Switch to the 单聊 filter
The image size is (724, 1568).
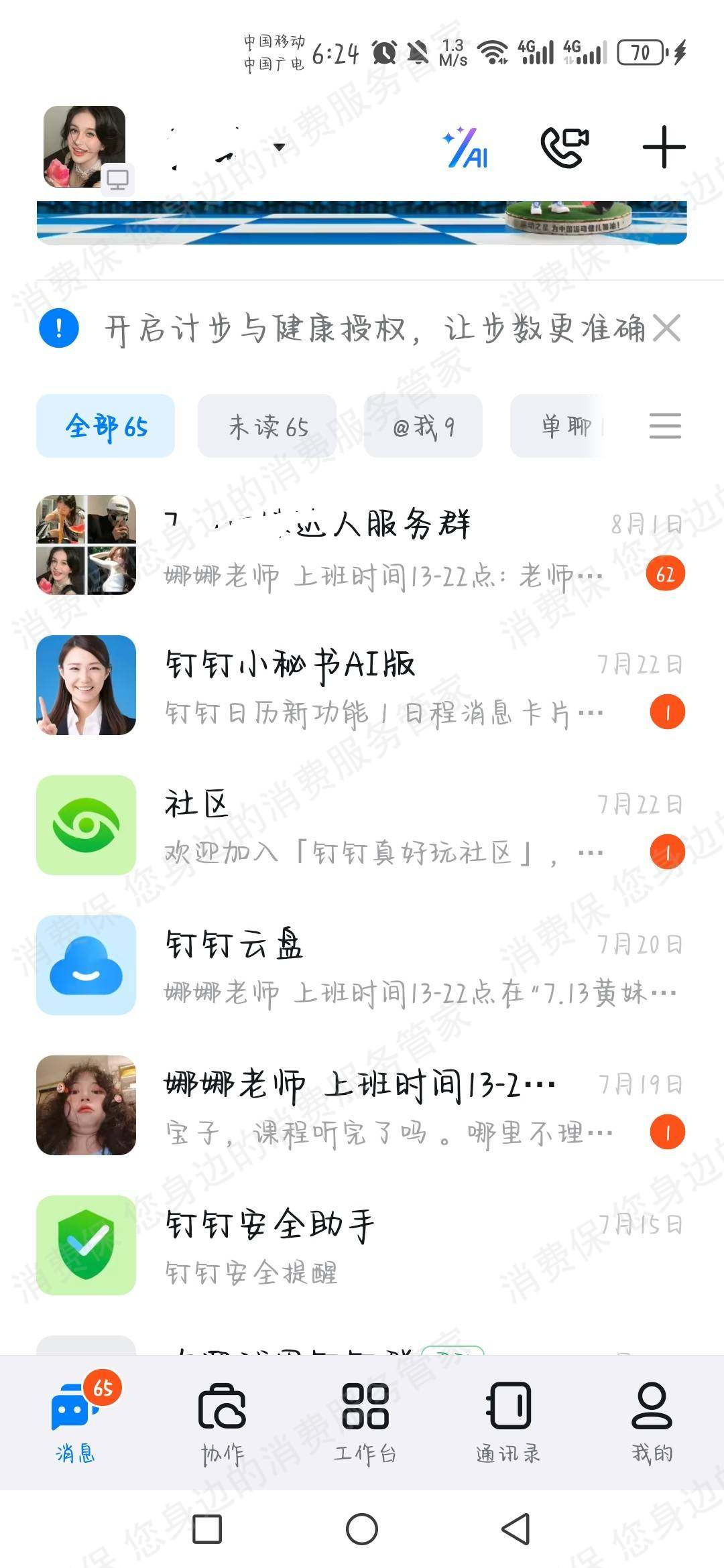point(566,426)
